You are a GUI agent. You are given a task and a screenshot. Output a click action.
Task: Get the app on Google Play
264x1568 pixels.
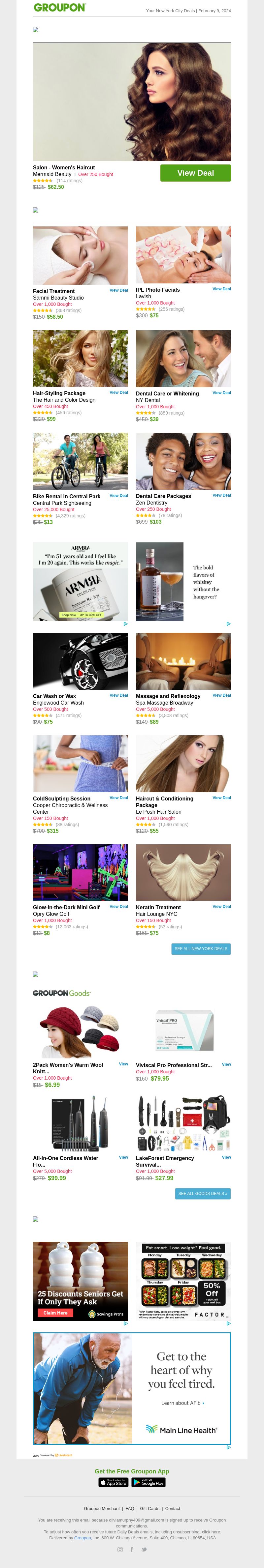(x=148, y=1482)
